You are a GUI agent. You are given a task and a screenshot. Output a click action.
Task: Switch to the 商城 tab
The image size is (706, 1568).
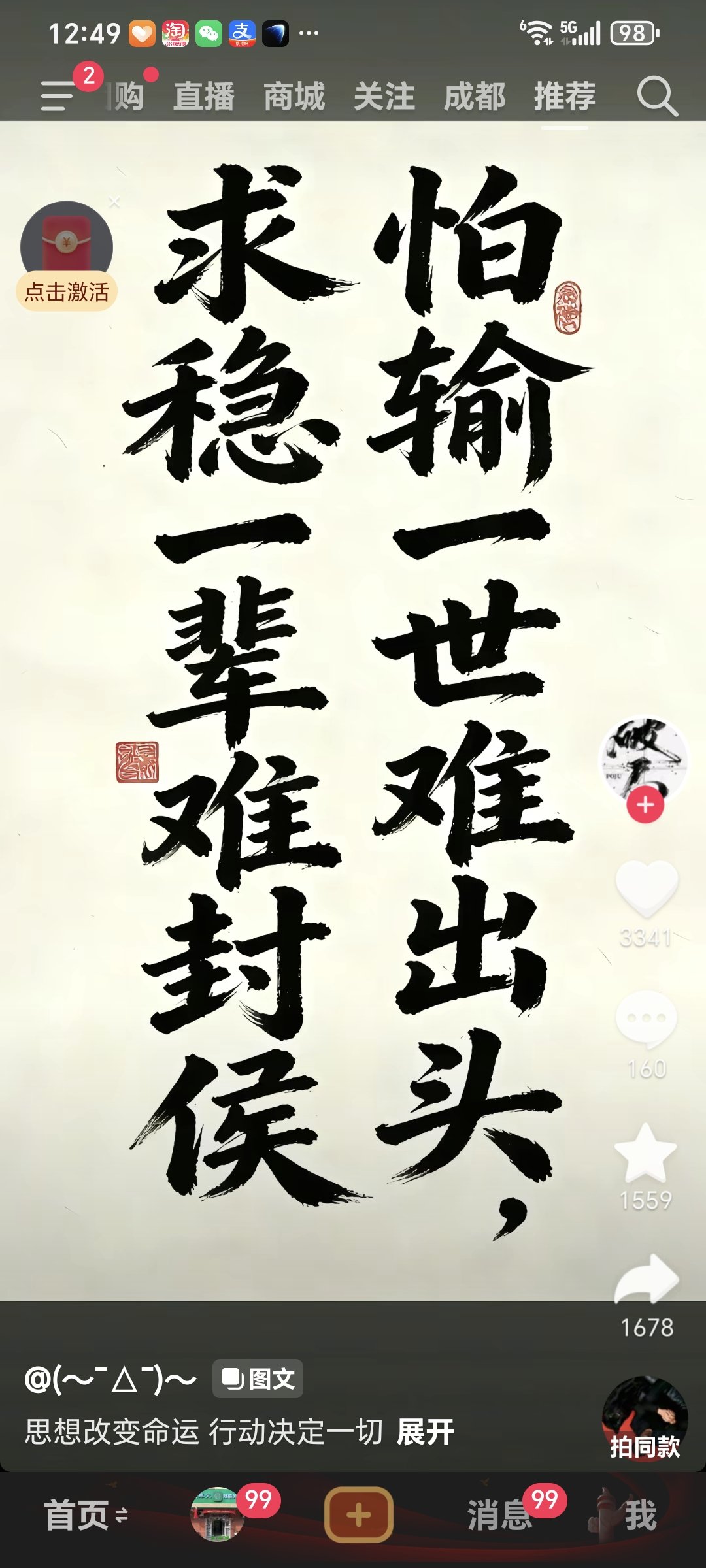pyautogui.click(x=294, y=97)
